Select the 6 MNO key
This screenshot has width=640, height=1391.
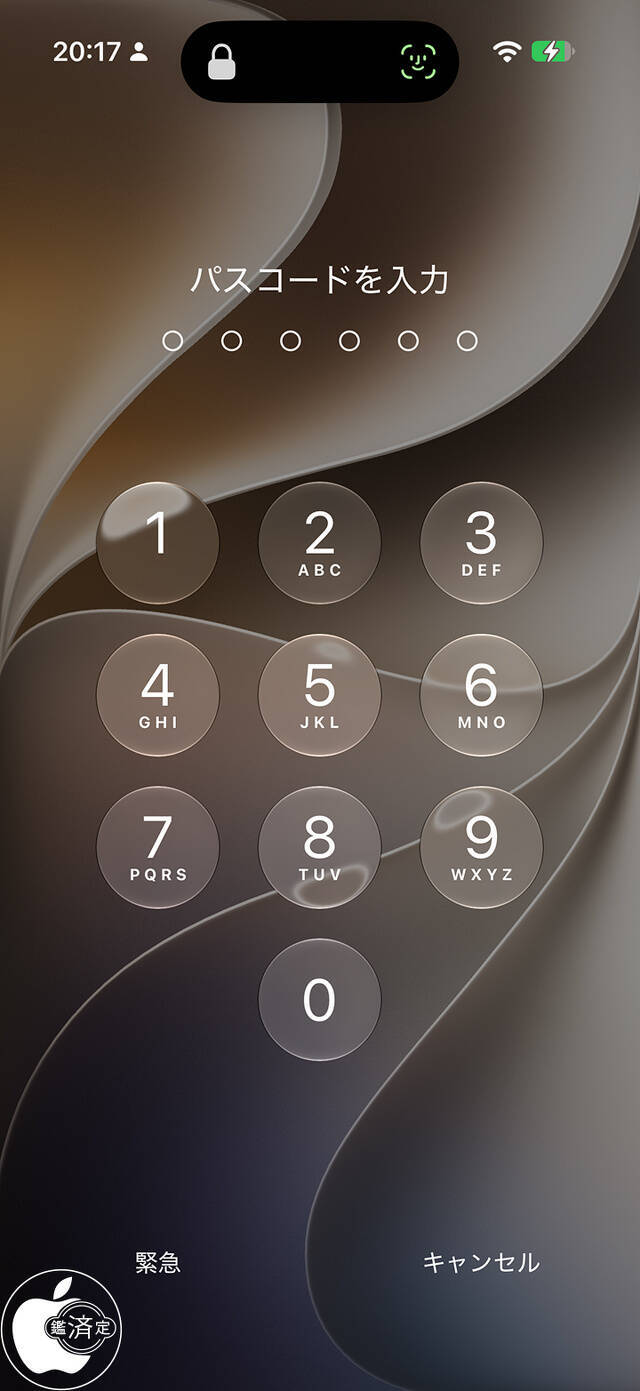click(481, 695)
